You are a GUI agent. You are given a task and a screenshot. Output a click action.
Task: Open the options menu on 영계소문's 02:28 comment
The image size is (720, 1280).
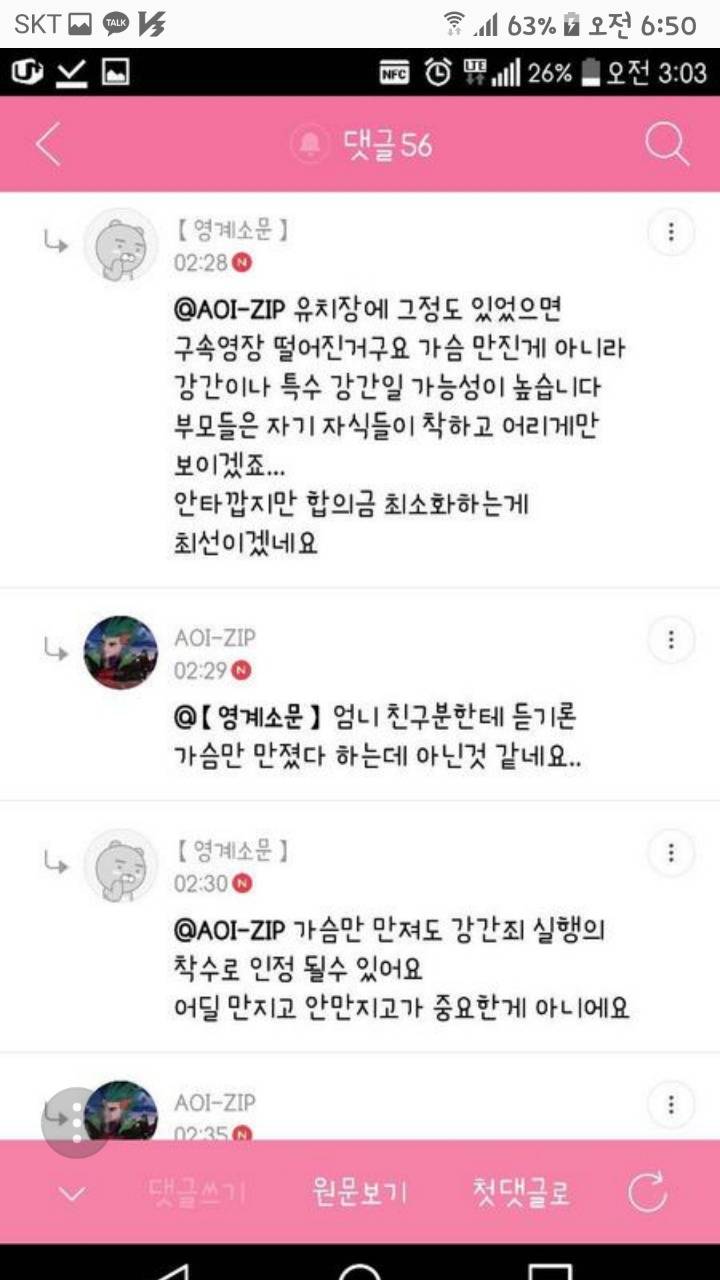669,232
